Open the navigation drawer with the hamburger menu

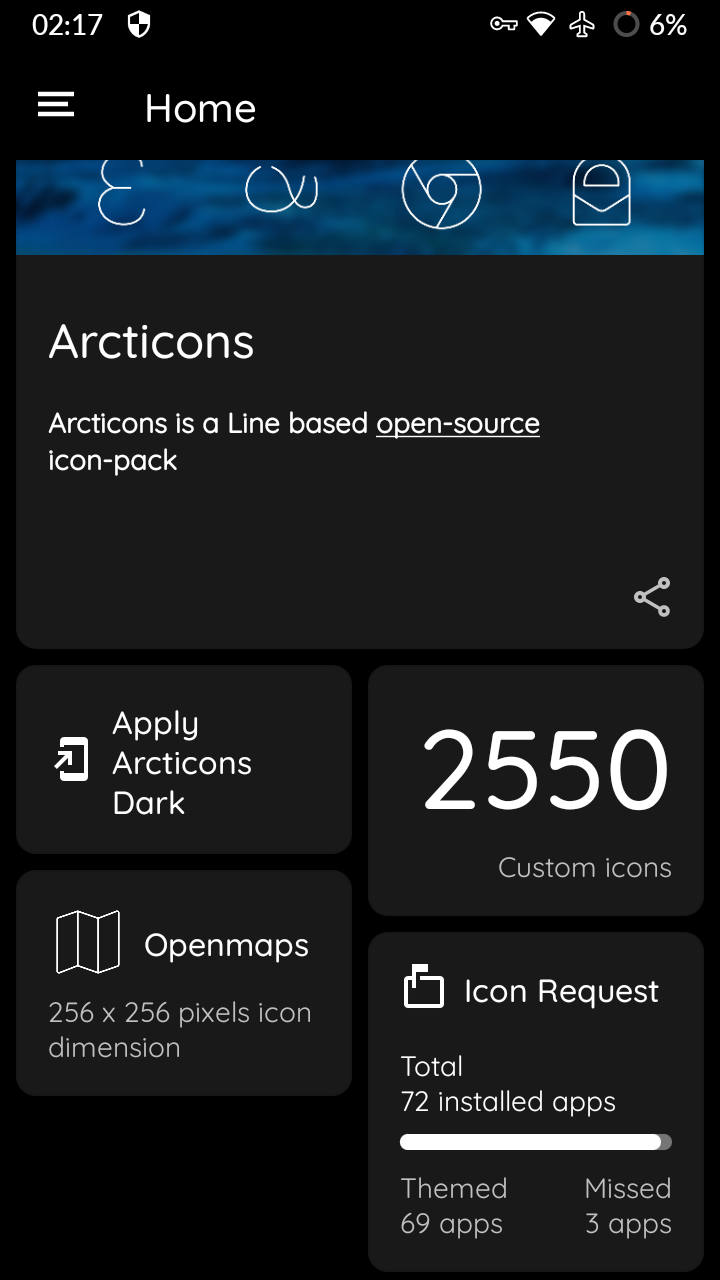[x=55, y=104]
